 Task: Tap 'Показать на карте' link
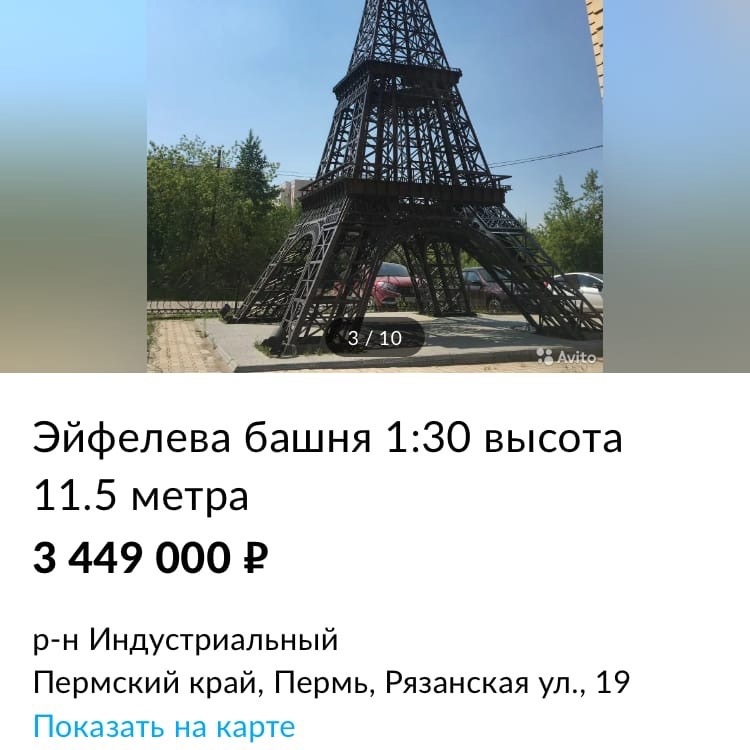click(164, 725)
